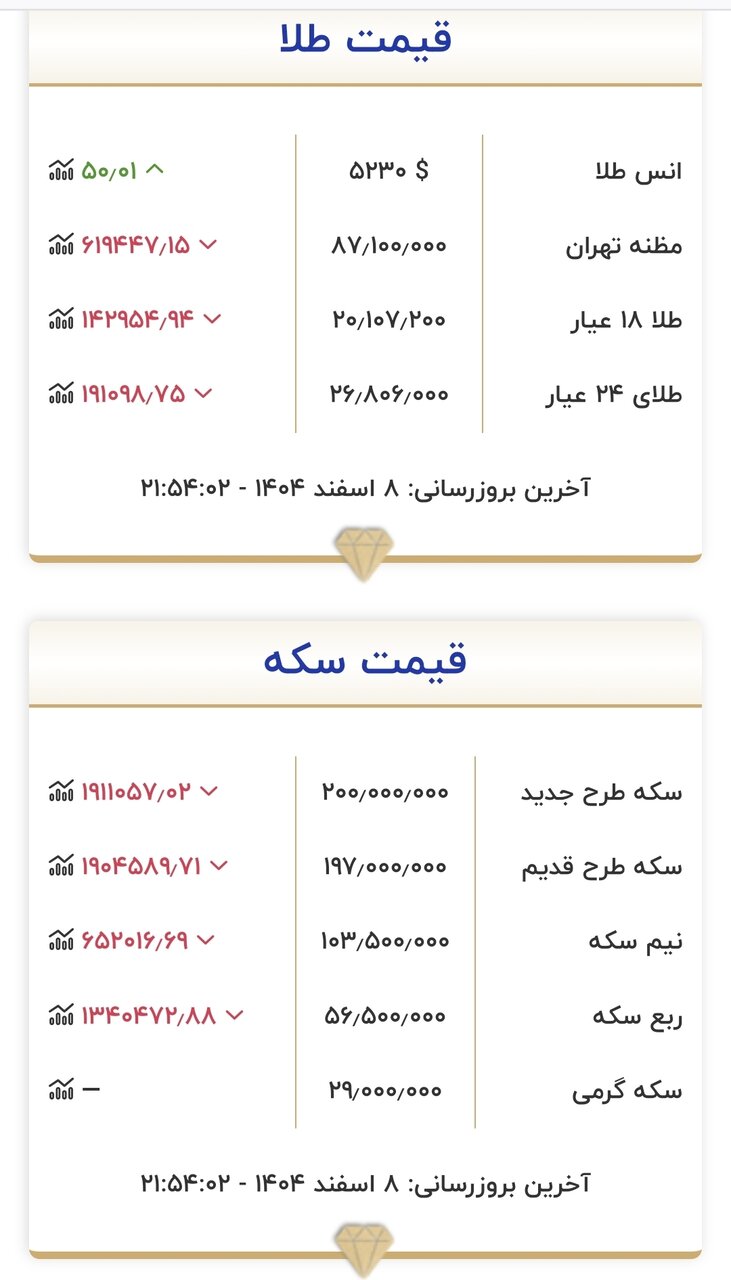Image resolution: width=731 pixels, height=1280 pixels.
Task: View the chart icon of سکه طرح قدیم
Action: pos(61,866)
